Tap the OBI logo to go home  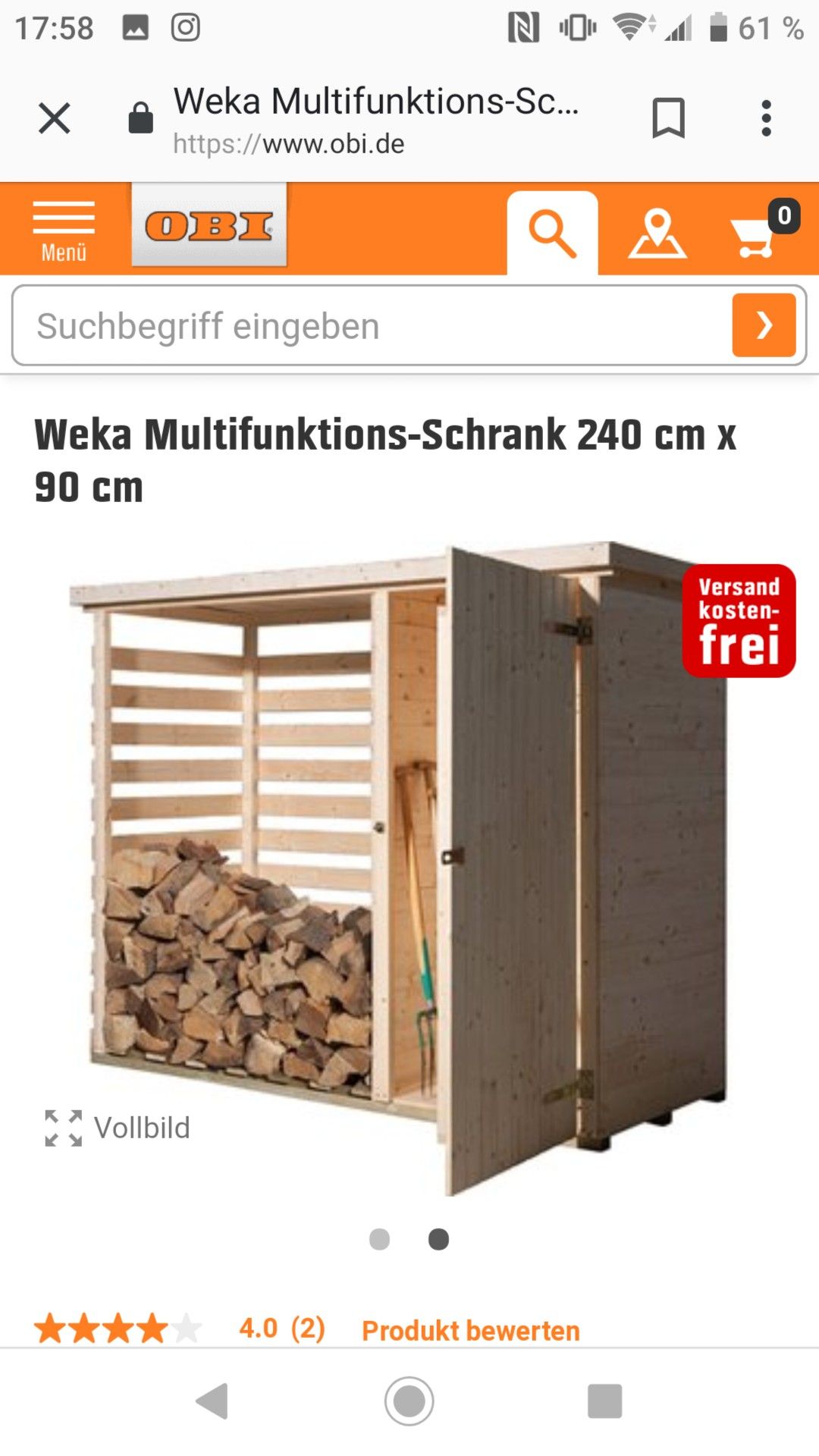tap(209, 225)
